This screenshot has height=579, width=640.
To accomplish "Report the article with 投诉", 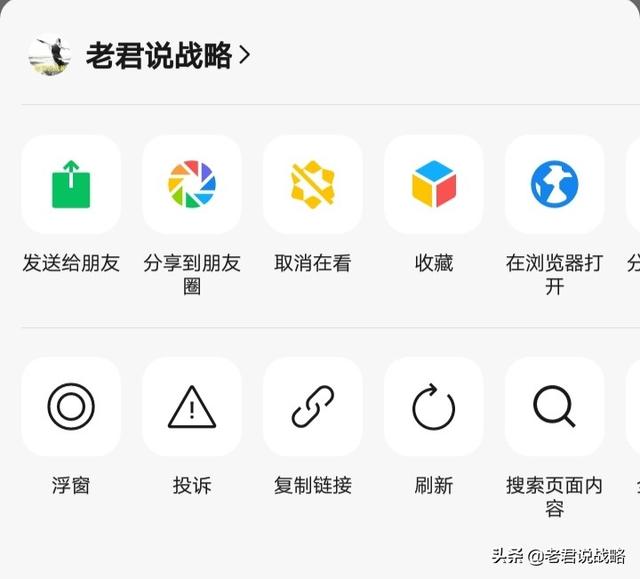I will (x=192, y=407).
